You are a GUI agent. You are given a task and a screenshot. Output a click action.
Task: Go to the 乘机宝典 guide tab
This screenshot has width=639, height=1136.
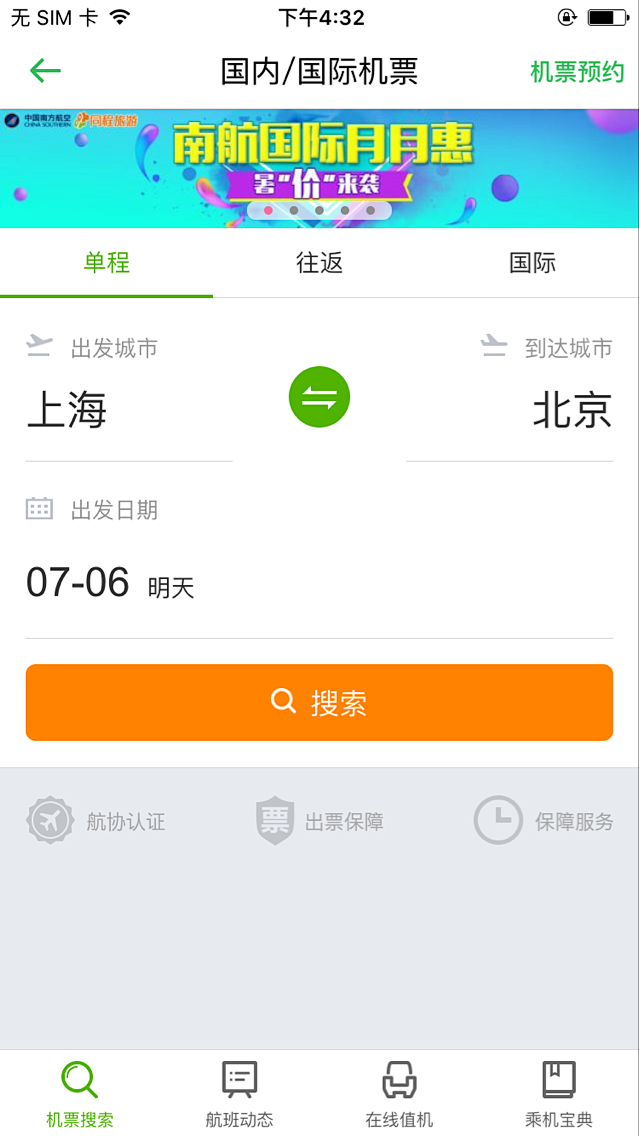559,1094
